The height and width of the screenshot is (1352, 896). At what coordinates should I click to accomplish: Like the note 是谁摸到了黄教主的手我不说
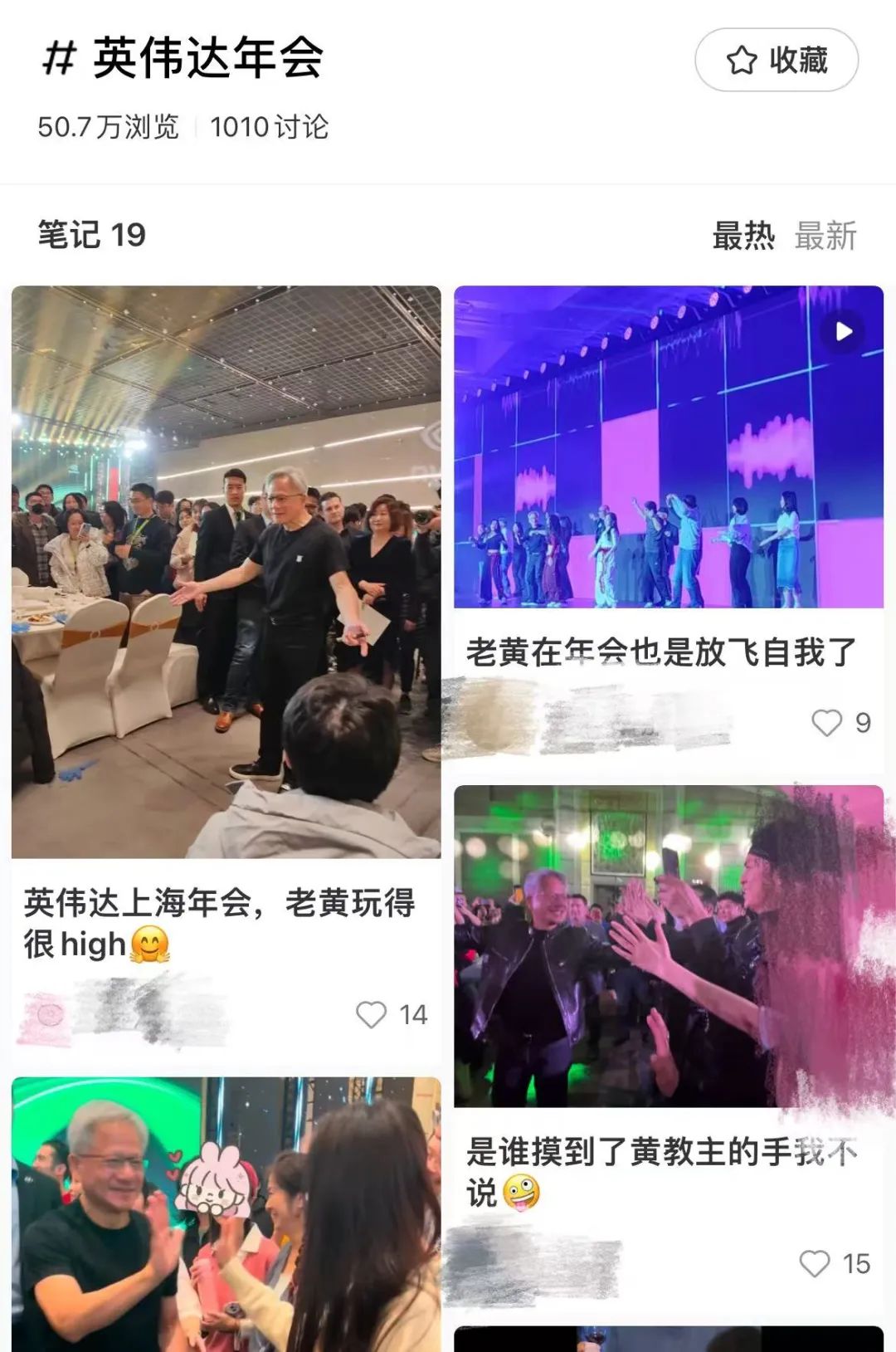[815, 1263]
